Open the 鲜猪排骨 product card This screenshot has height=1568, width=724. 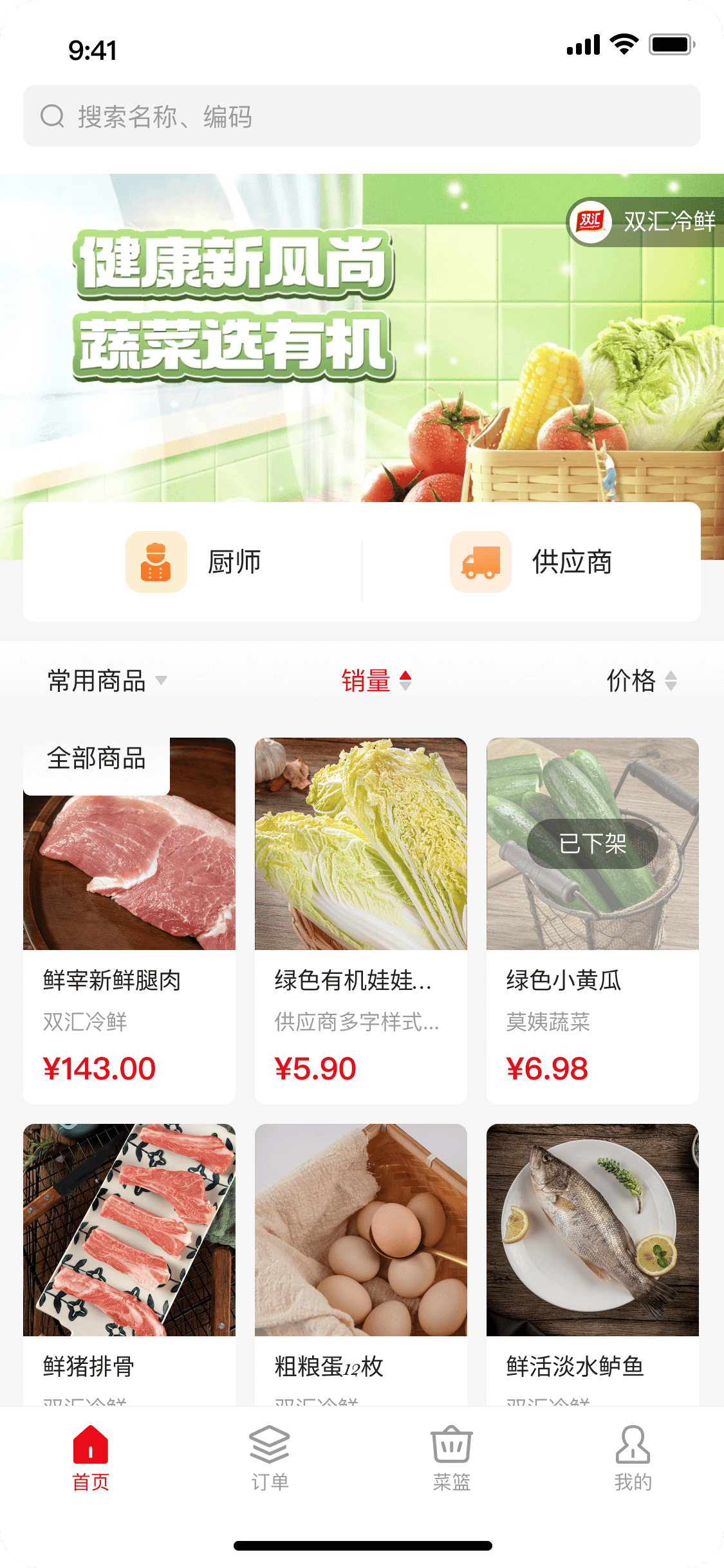(x=129, y=1255)
